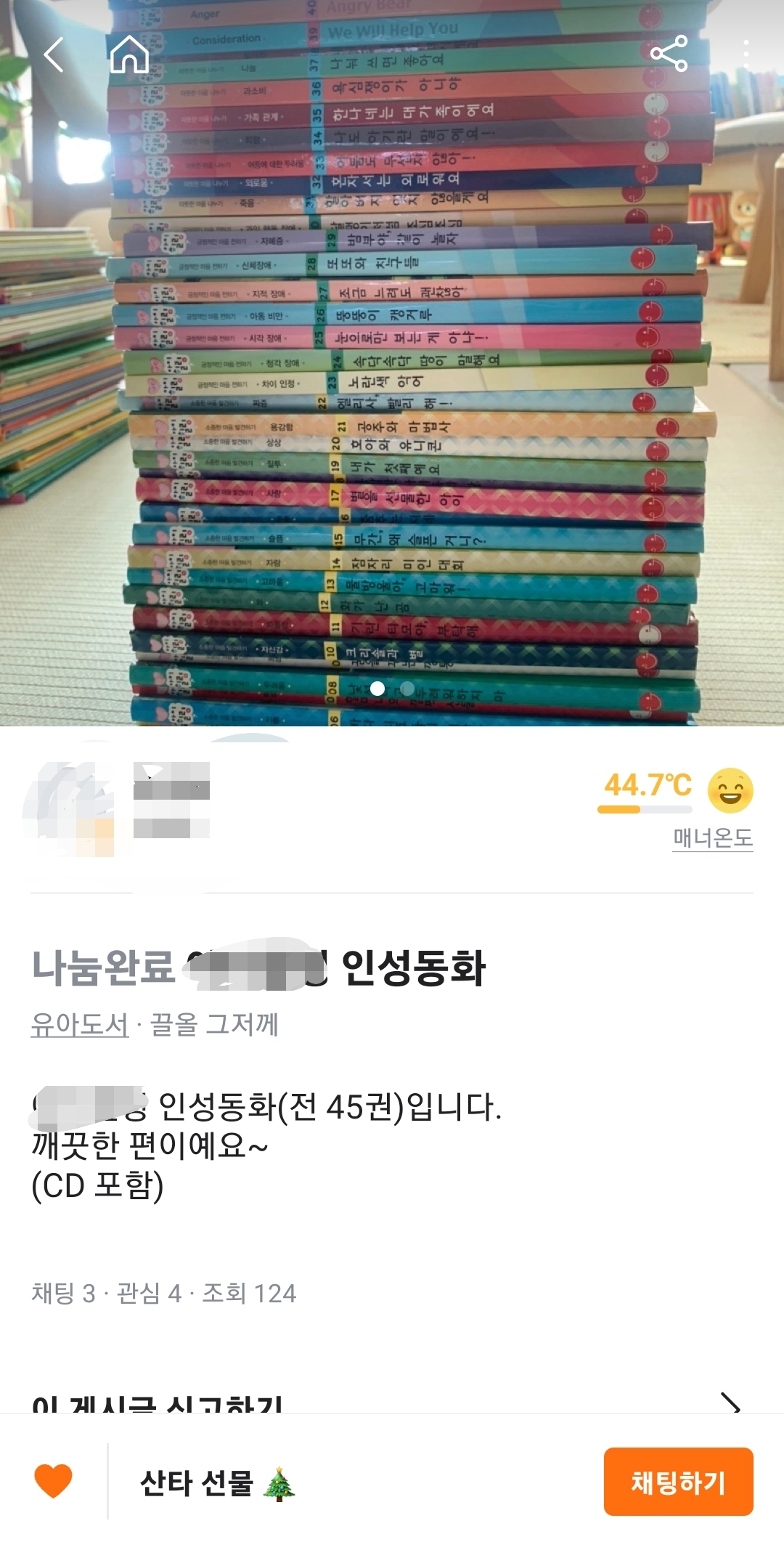The height and width of the screenshot is (1550, 784).
Task: Open 이 게시글 신고하기 row
Action: tap(392, 1400)
